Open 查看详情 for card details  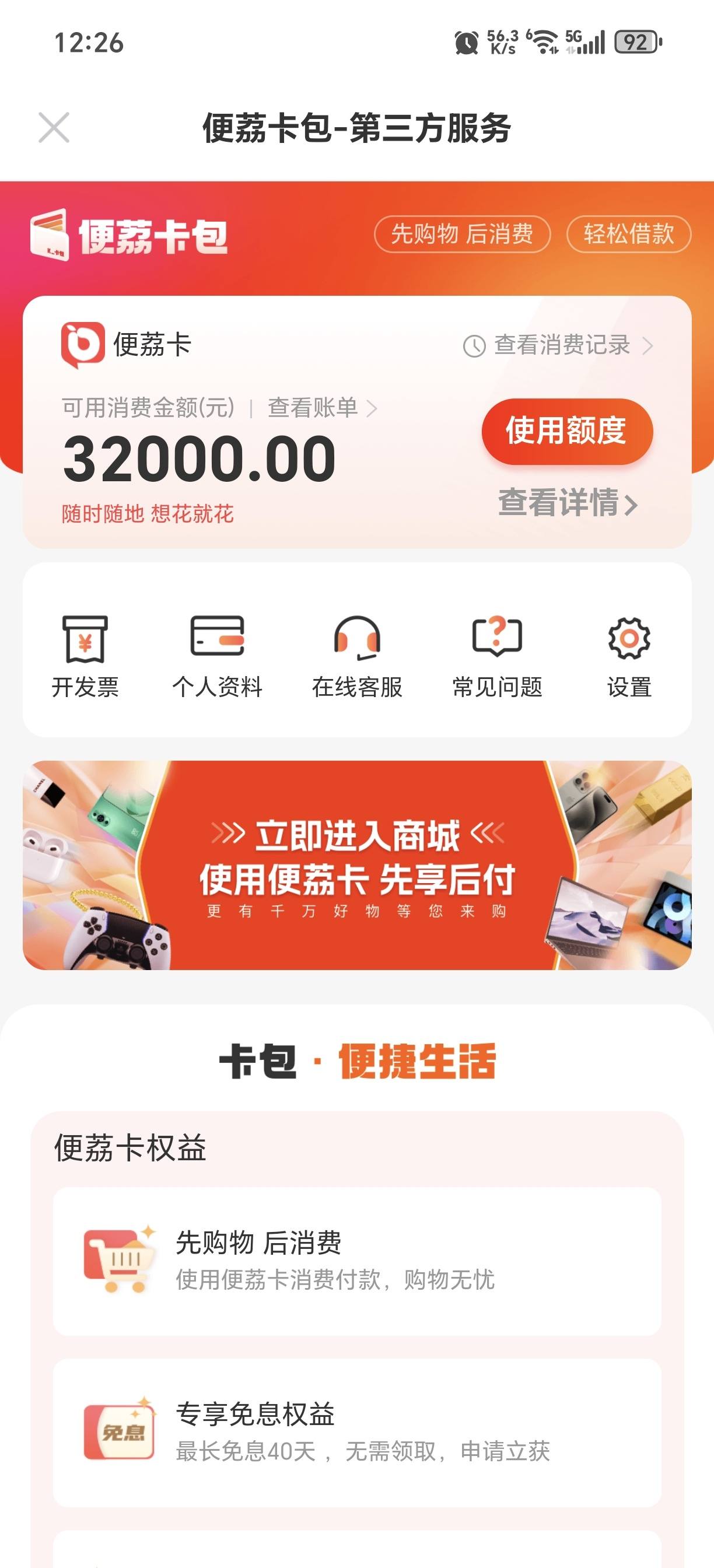[x=566, y=503]
